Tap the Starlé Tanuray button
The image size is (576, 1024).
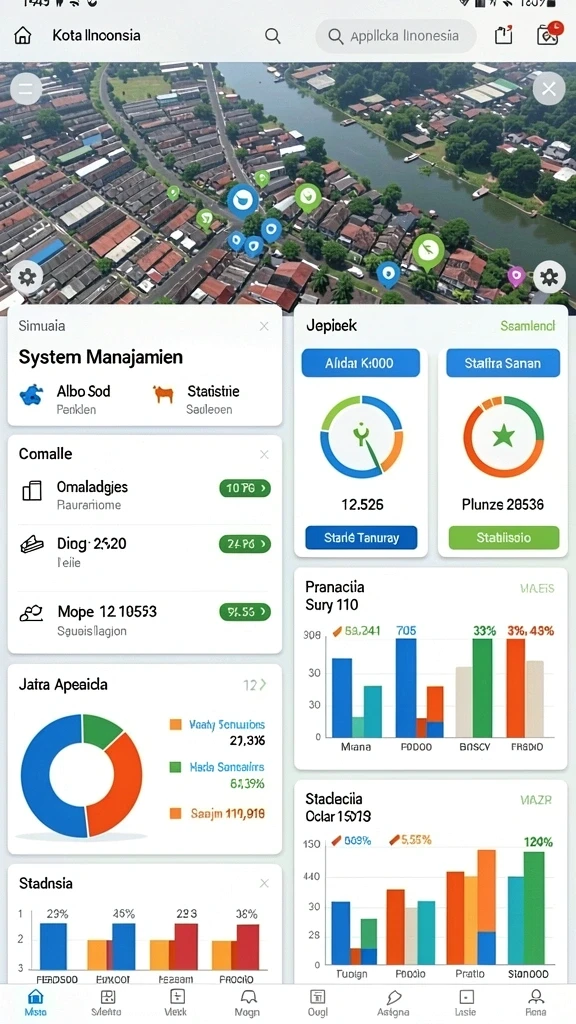pos(361,538)
